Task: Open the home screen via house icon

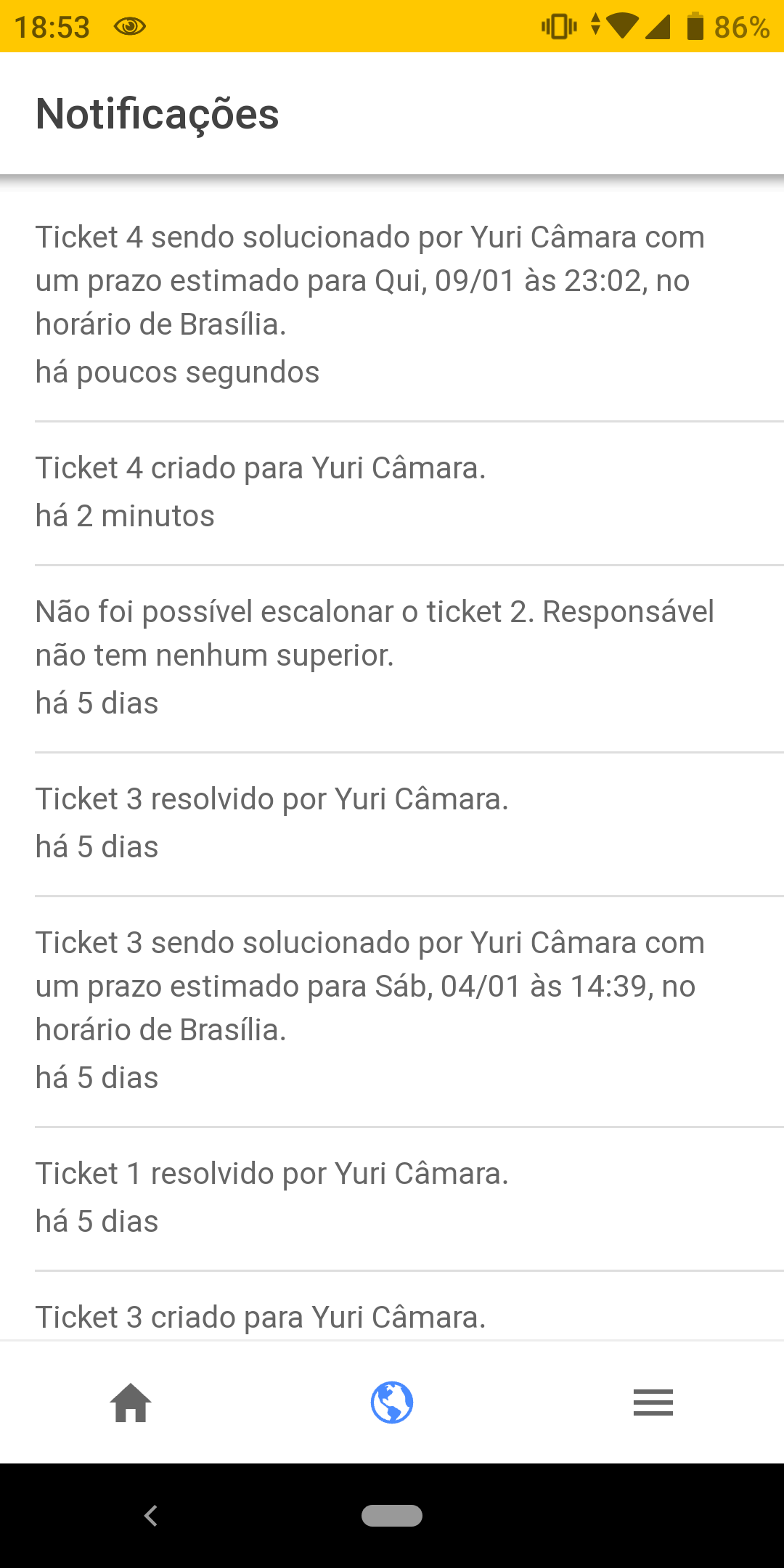Action: click(x=129, y=1404)
